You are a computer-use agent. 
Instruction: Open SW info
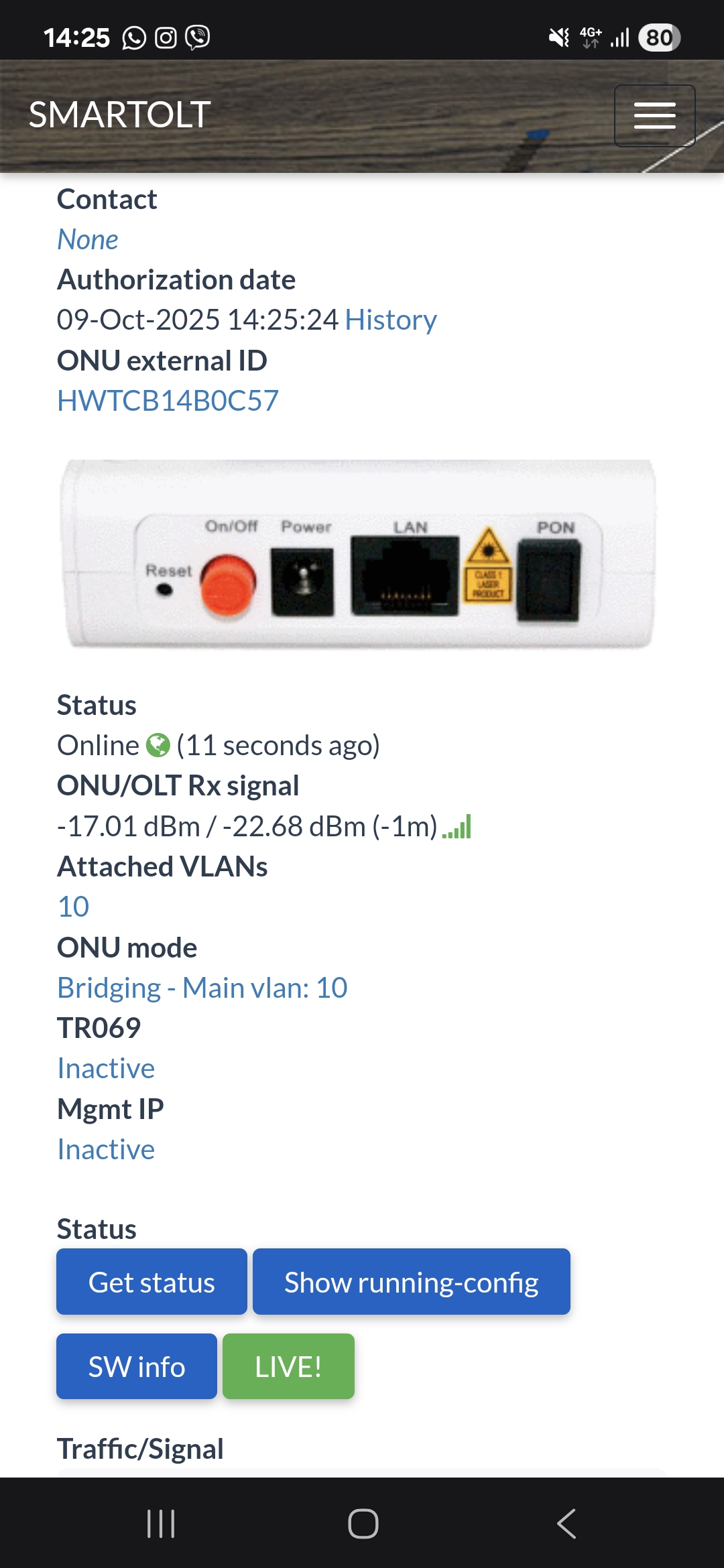137,1366
